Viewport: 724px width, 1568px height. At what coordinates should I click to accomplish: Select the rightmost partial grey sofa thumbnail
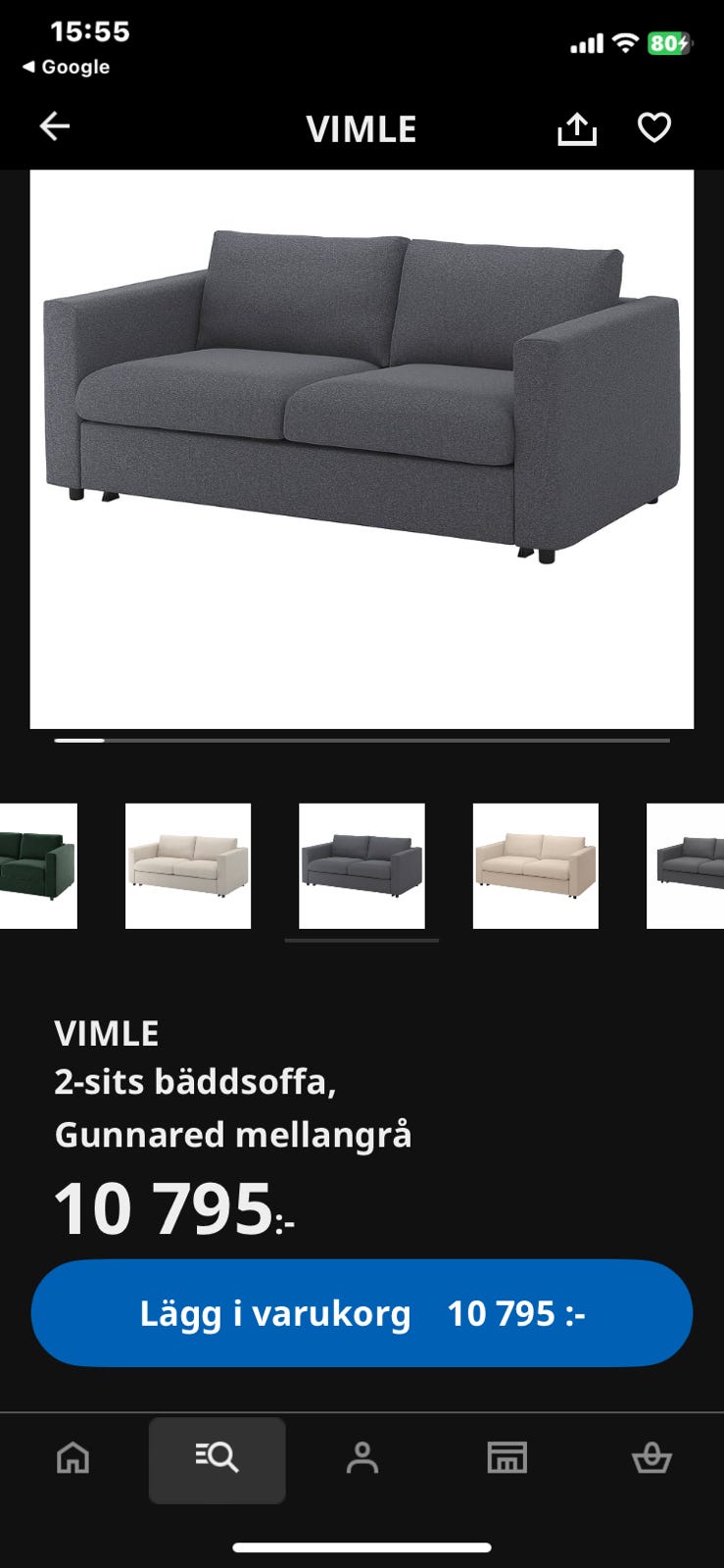[x=685, y=864]
